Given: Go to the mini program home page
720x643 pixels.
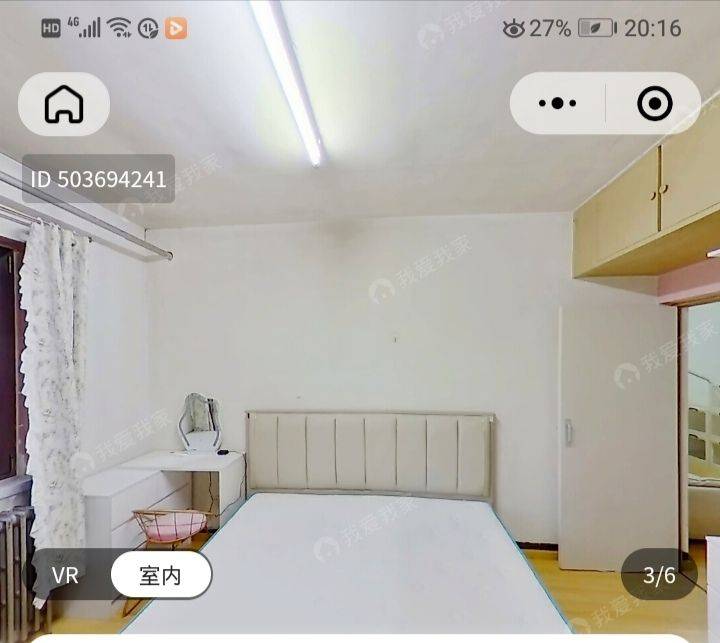Looking at the screenshot, I should click(x=64, y=104).
